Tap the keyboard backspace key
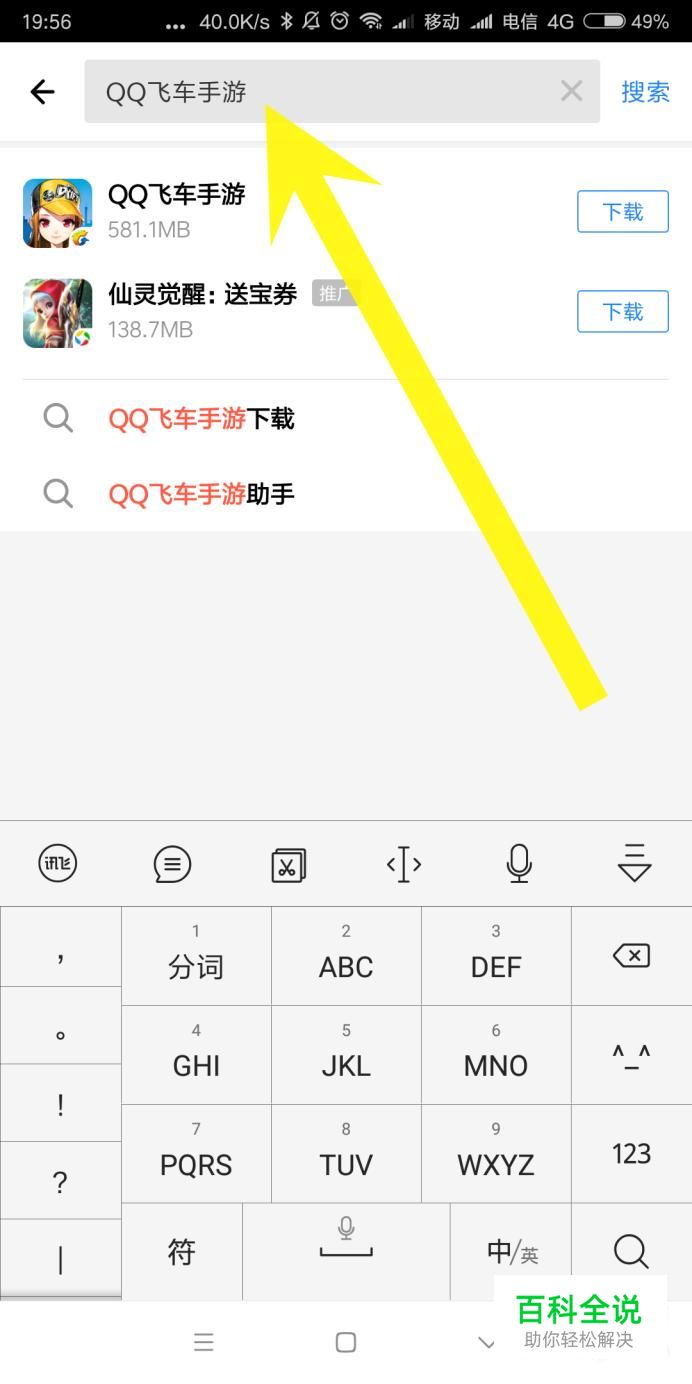Viewport: 692px width, 1384px height. point(631,956)
